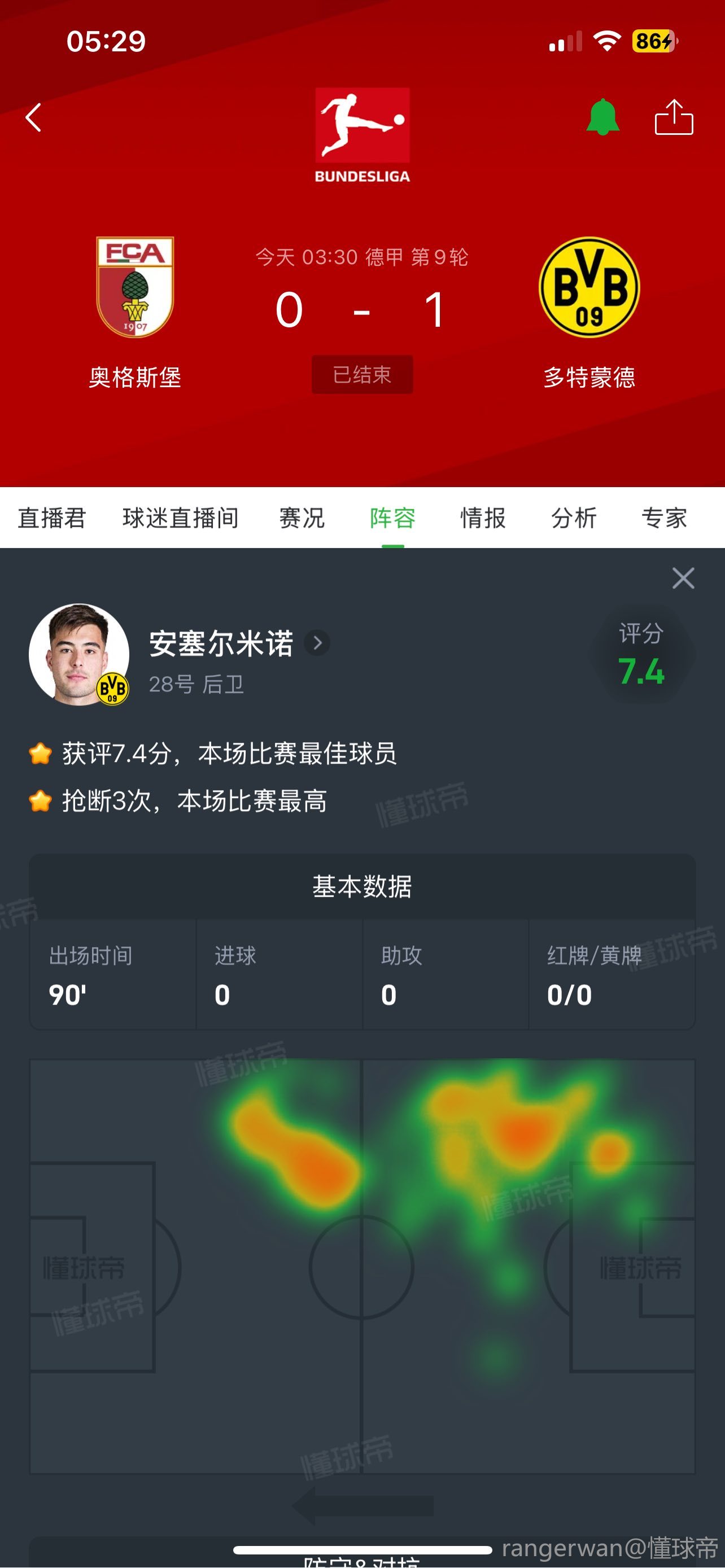Image resolution: width=725 pixels, height=1568 pixels.
Task: Select the 阵容 tab
Action: tap(392, 518)
